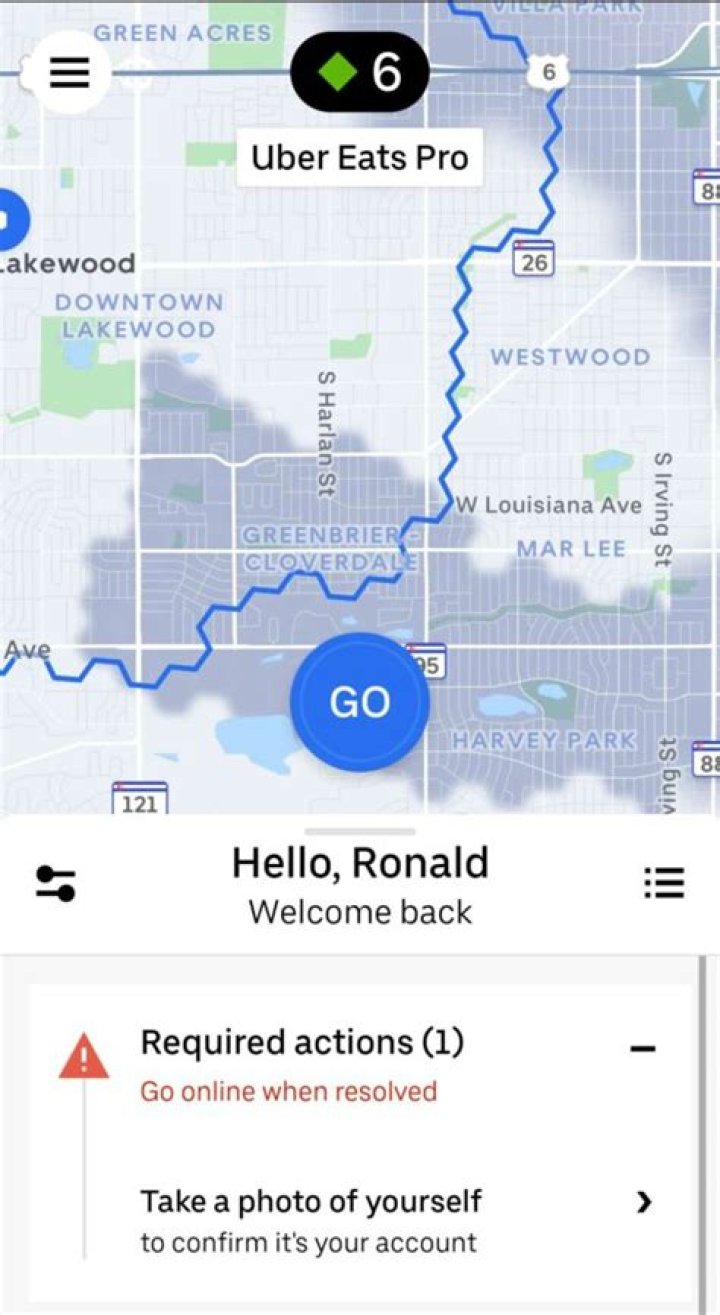Tap the "Uber Eats Pro" label

360,157
